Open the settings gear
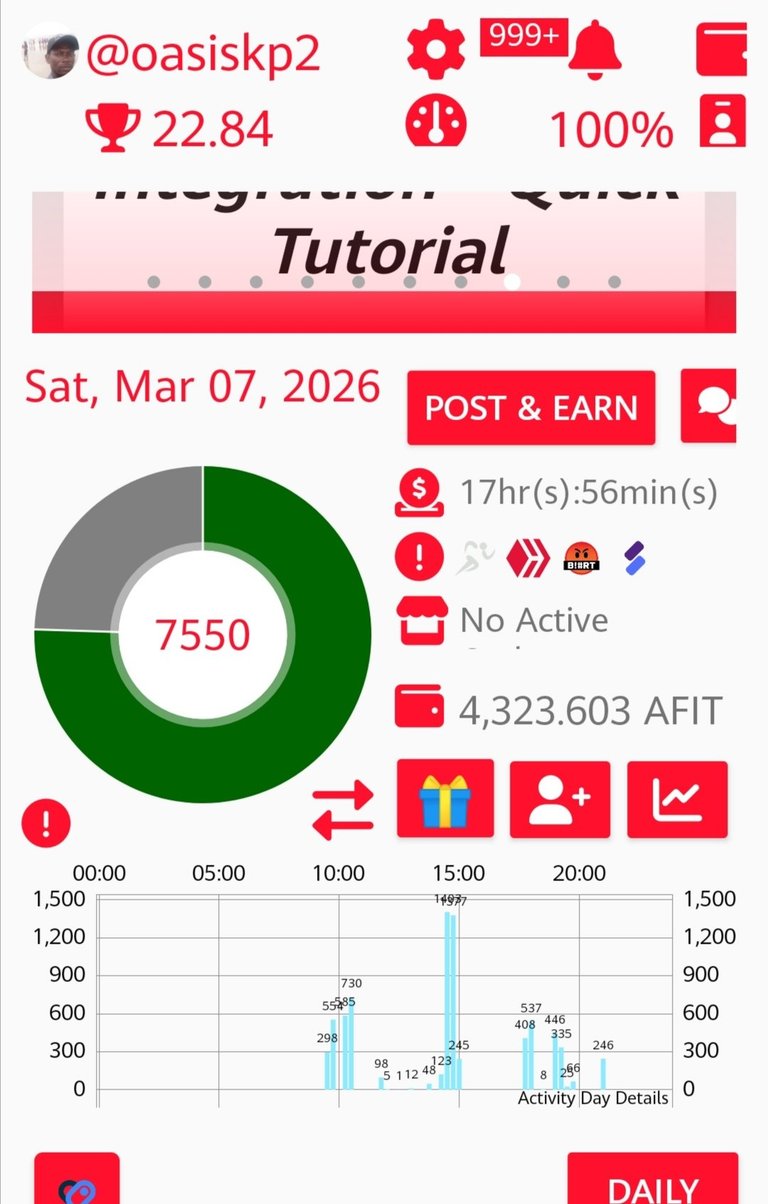Viewport: 768px width, 1204px height. (x=436, y=50)
